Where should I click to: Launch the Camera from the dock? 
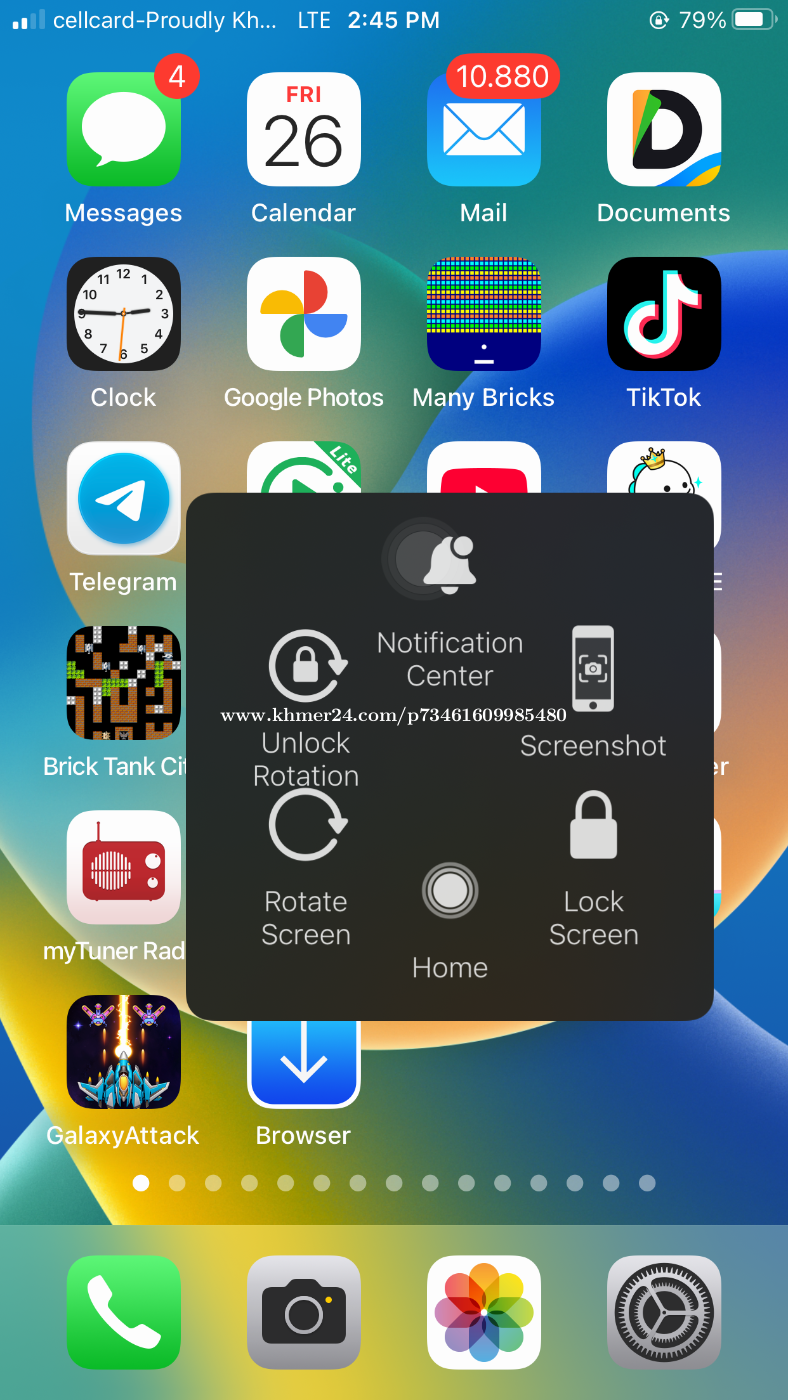point(304,1312)
